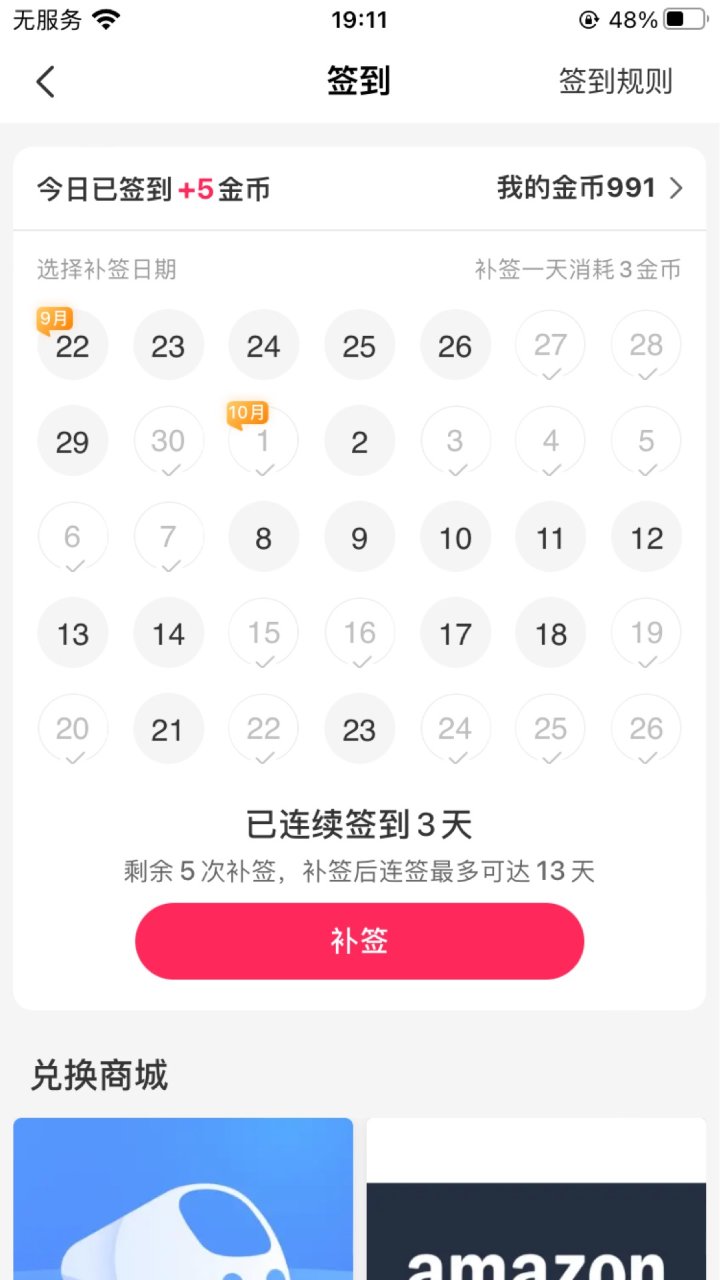The image size is (720, 1280).
Task: Open 我的金币991 coin balance
Action: (x=590, y=188)
